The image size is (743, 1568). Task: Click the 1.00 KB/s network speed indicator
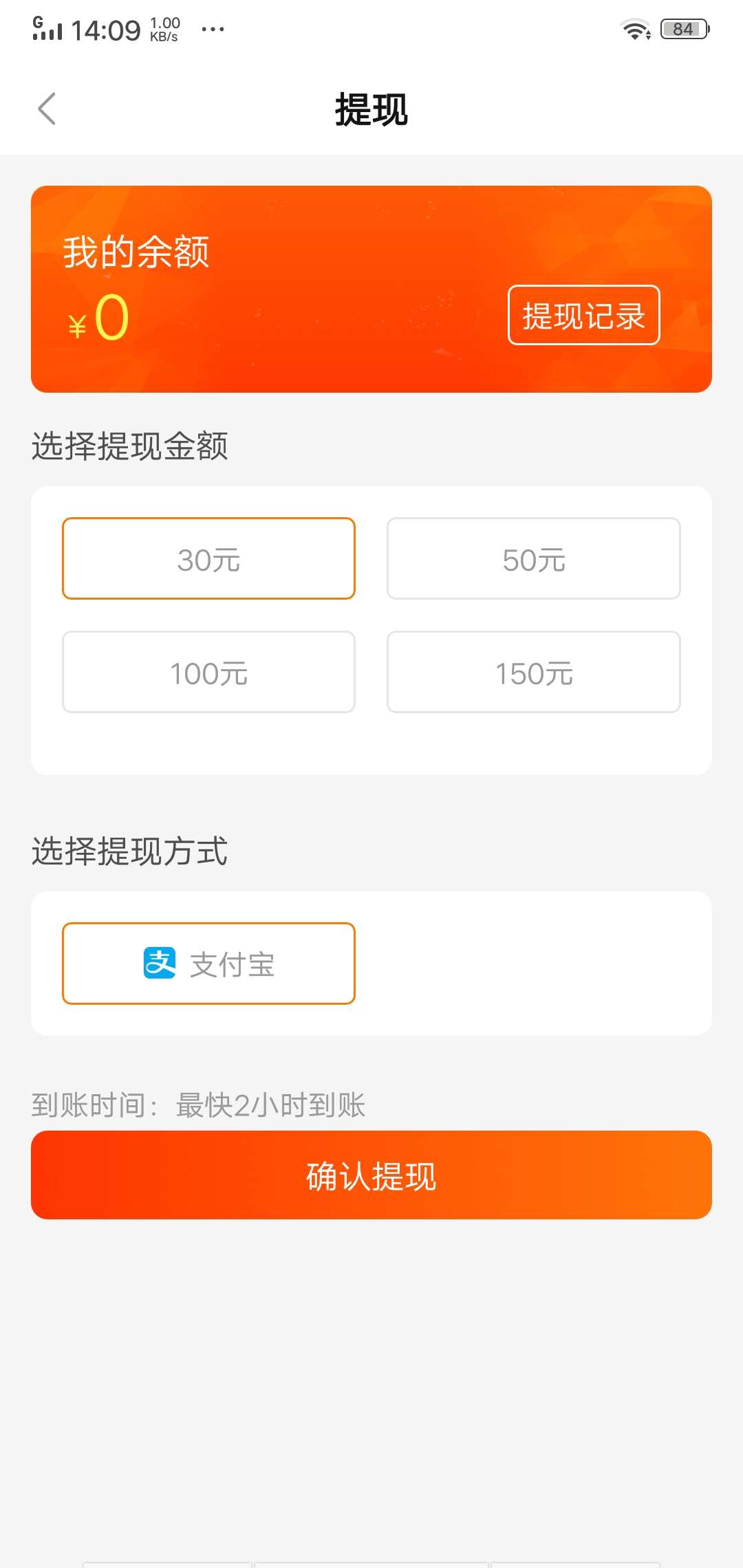point(165,28)
